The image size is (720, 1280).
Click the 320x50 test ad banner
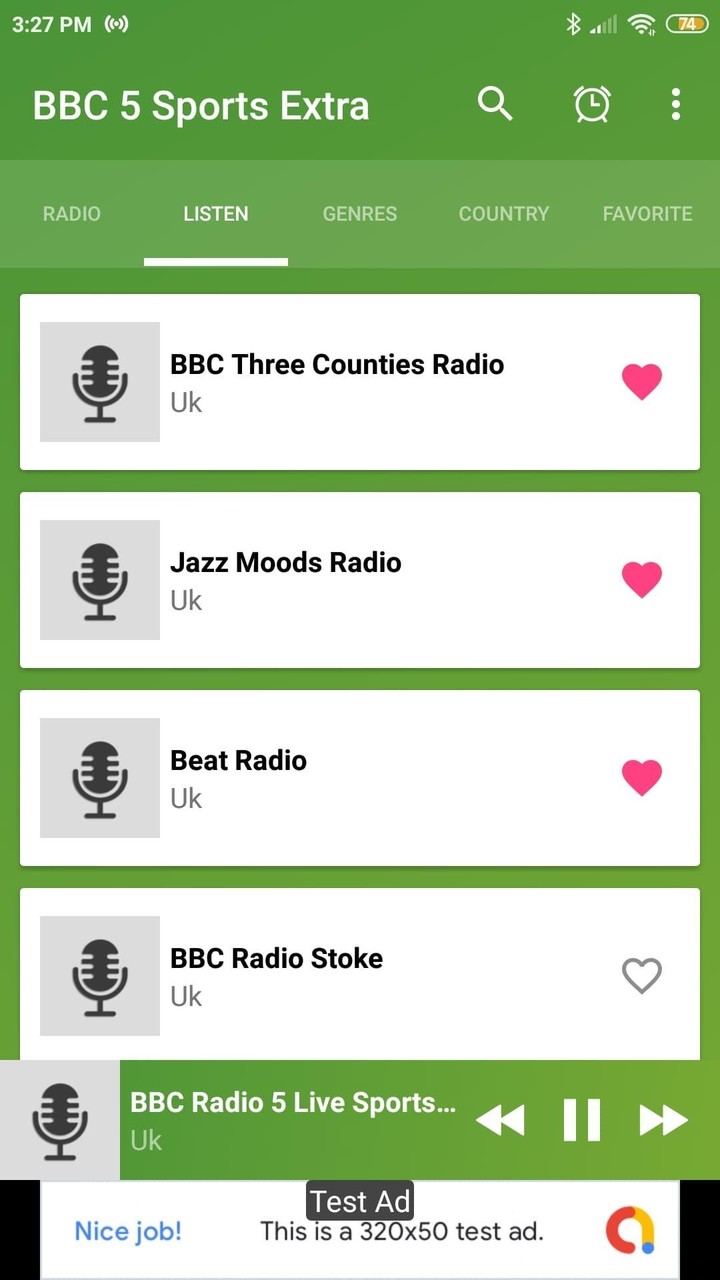pyautogui.click(x=360, y=1231)
